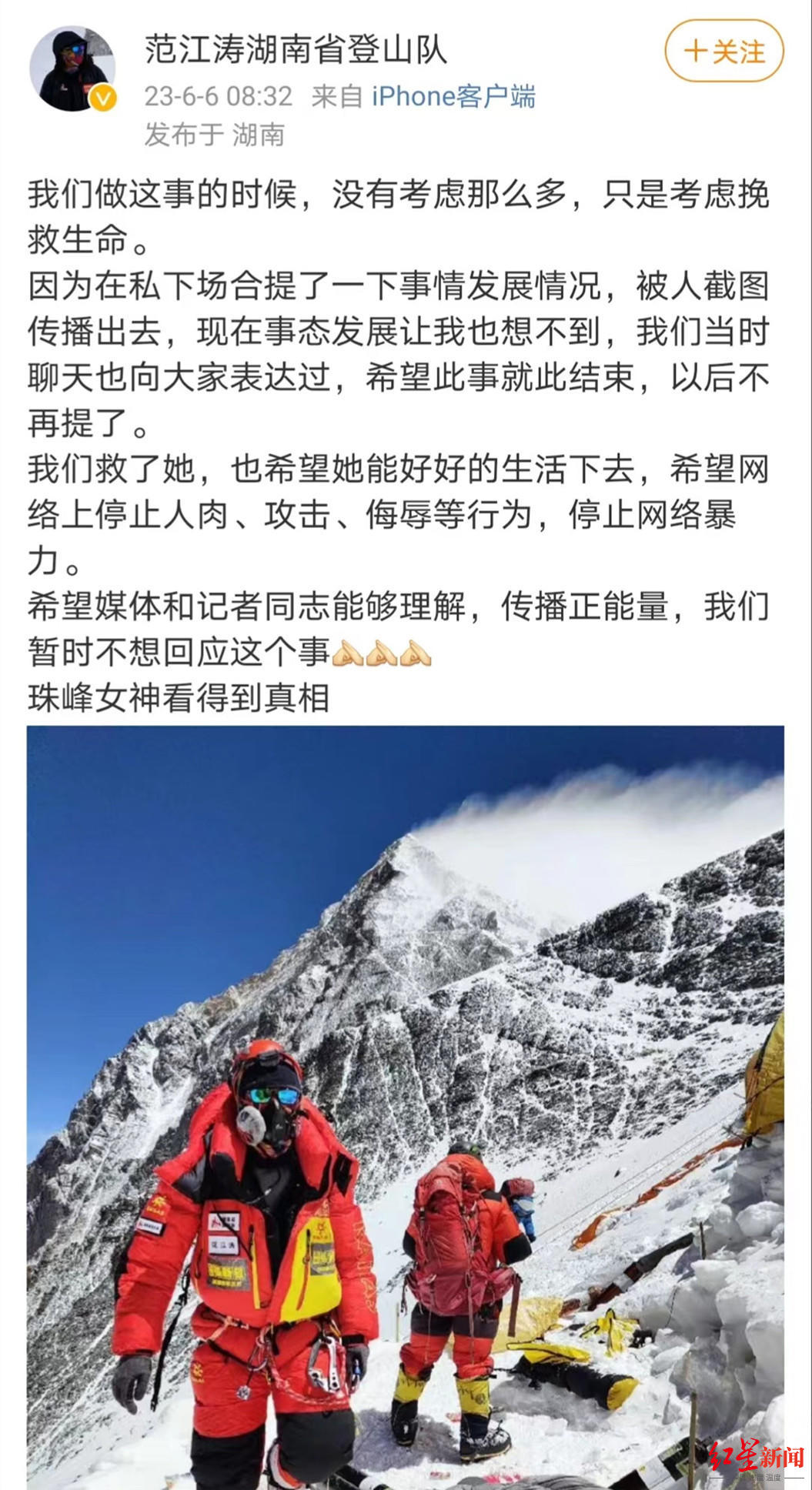Open the username 范江涛湖南省登山队 profile

(295, 51)
